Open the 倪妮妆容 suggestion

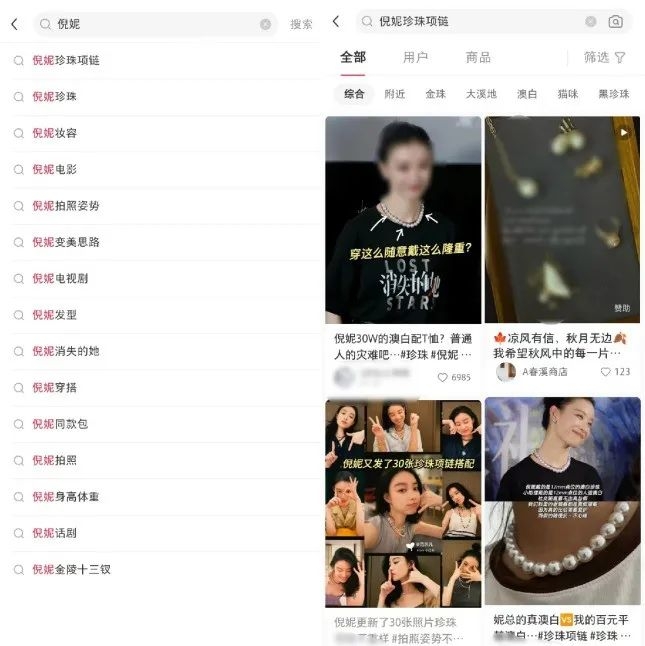tap(55, 133)
